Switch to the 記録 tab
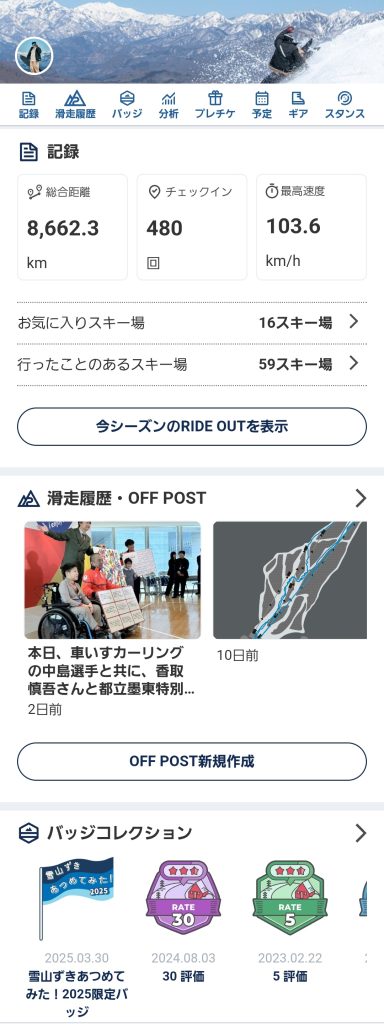 click(x=29, y=105)
